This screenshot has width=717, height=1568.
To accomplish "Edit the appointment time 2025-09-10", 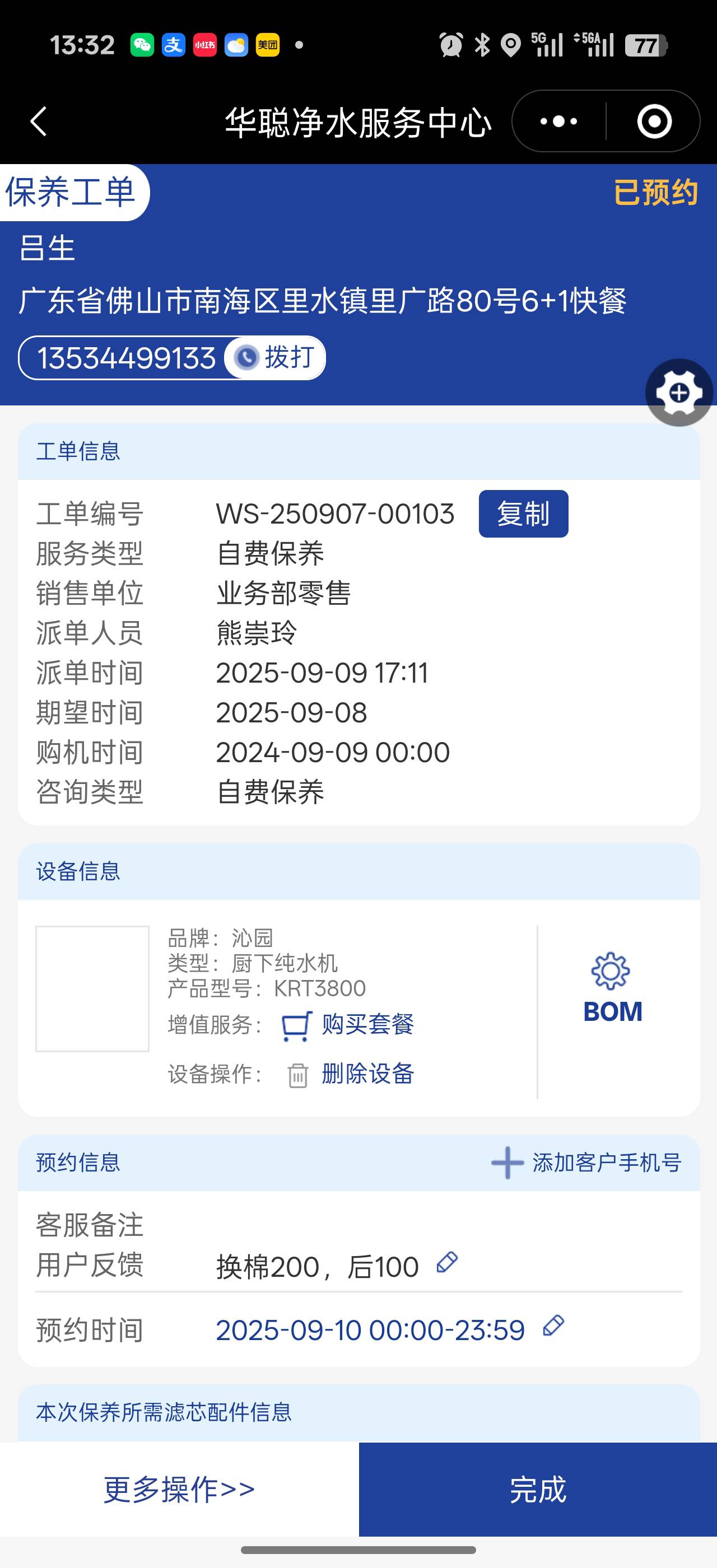I will (x=553, y=1326).
